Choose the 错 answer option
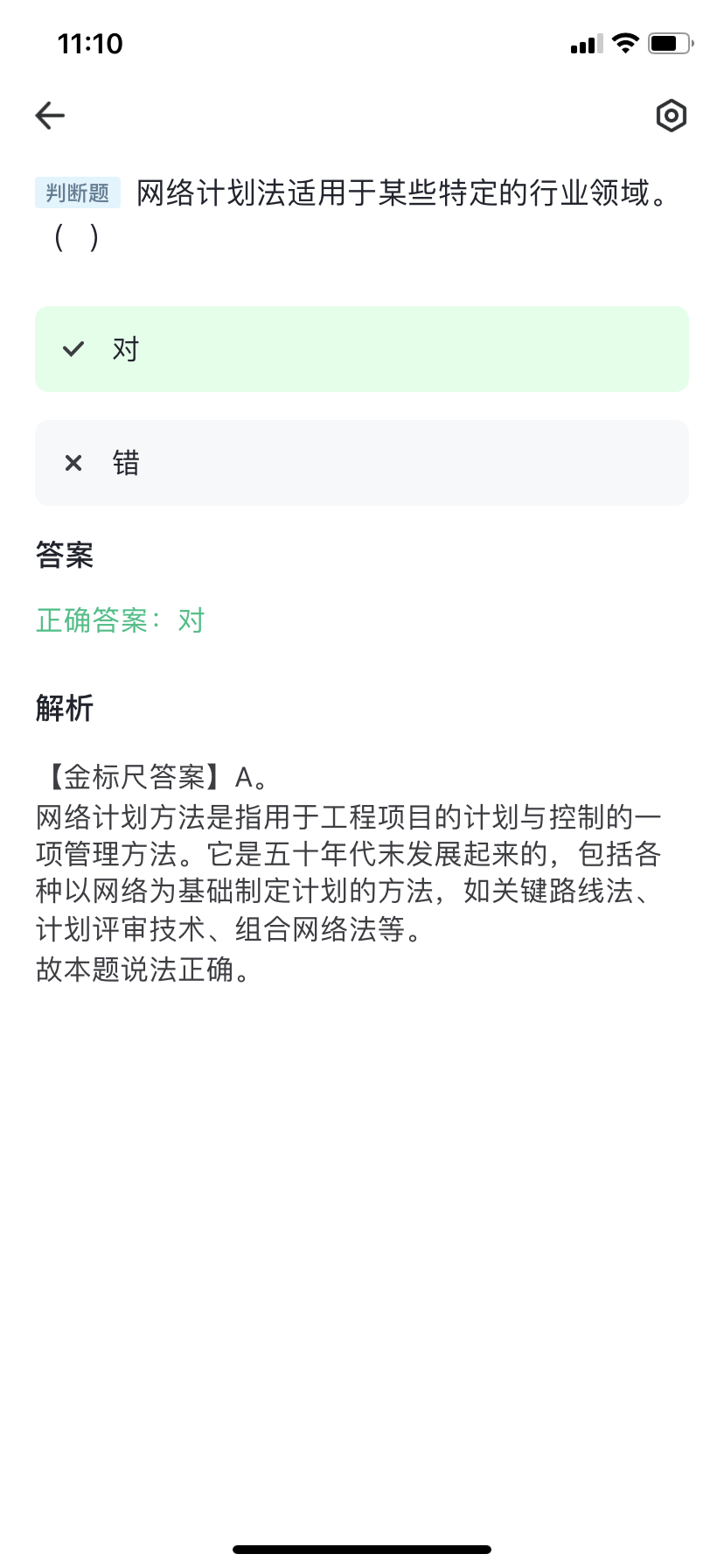Viewport: 724px width, 1568px height. [362, 463]
